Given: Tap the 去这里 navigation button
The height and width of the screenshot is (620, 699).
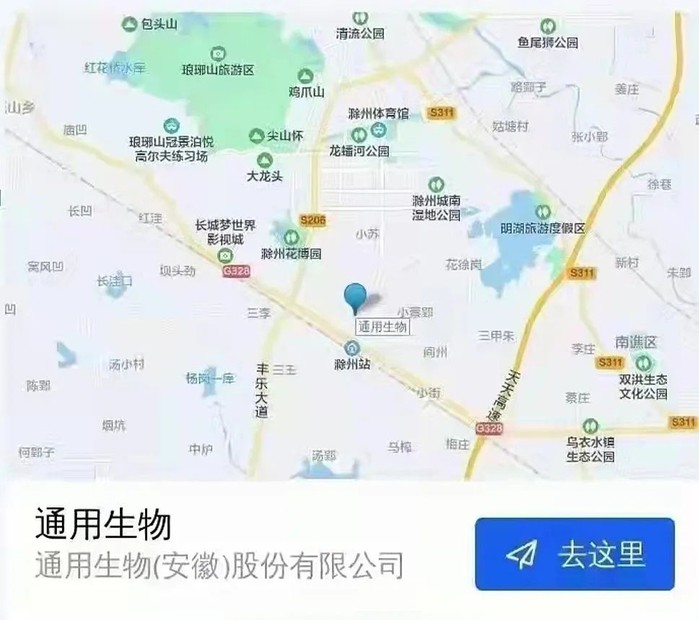Looking at the screenshot, I should (574, 554).
